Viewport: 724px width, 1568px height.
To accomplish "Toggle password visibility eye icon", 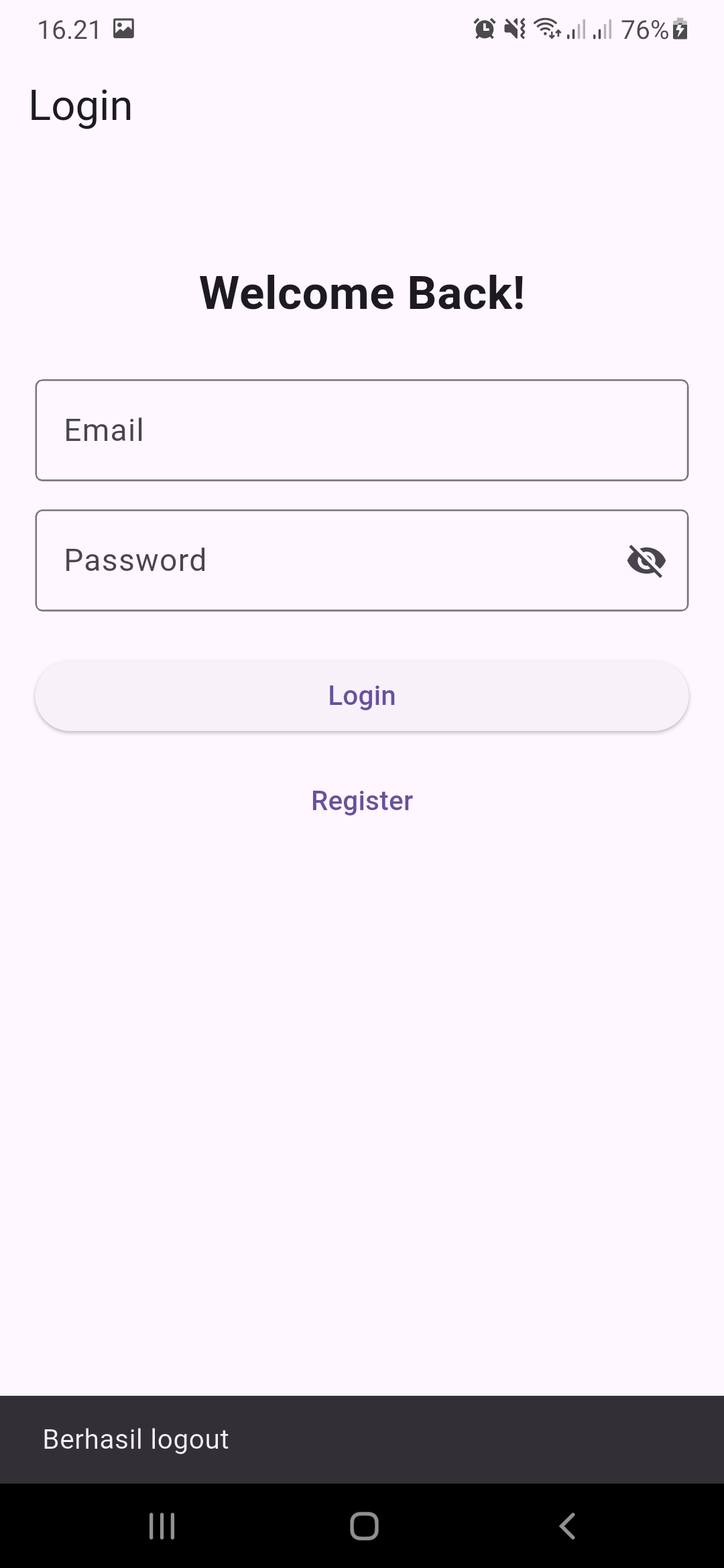I will [x=646, y=560].
